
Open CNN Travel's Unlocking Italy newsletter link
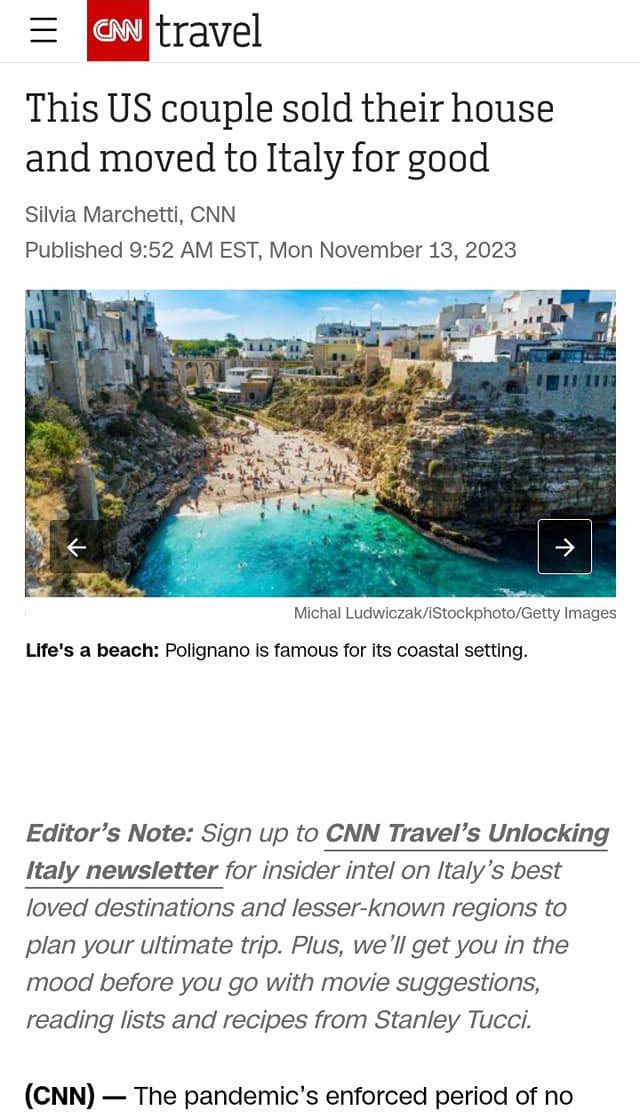click(318, 851)
